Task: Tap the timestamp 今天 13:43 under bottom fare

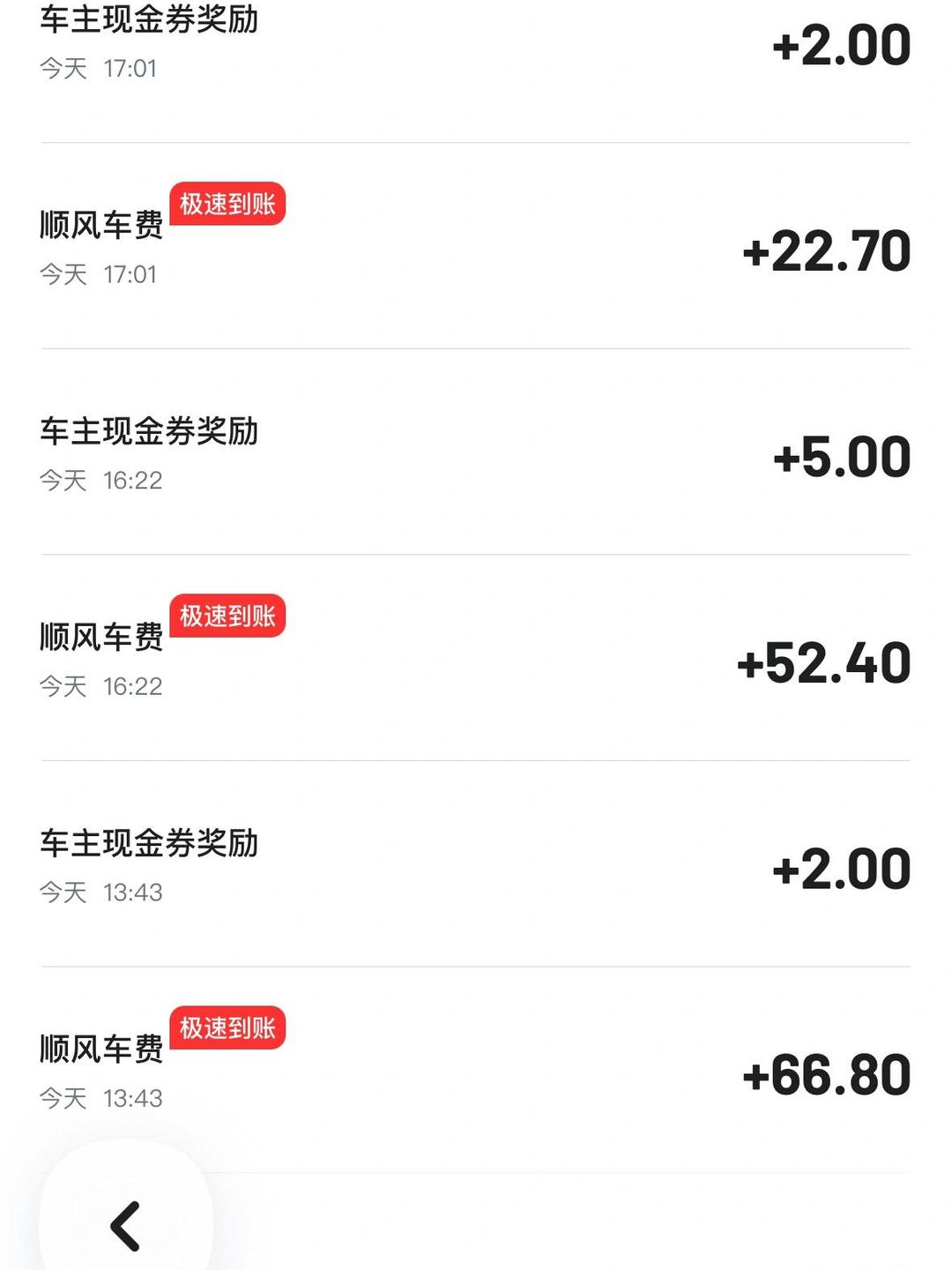Action: coord(99,1098)
